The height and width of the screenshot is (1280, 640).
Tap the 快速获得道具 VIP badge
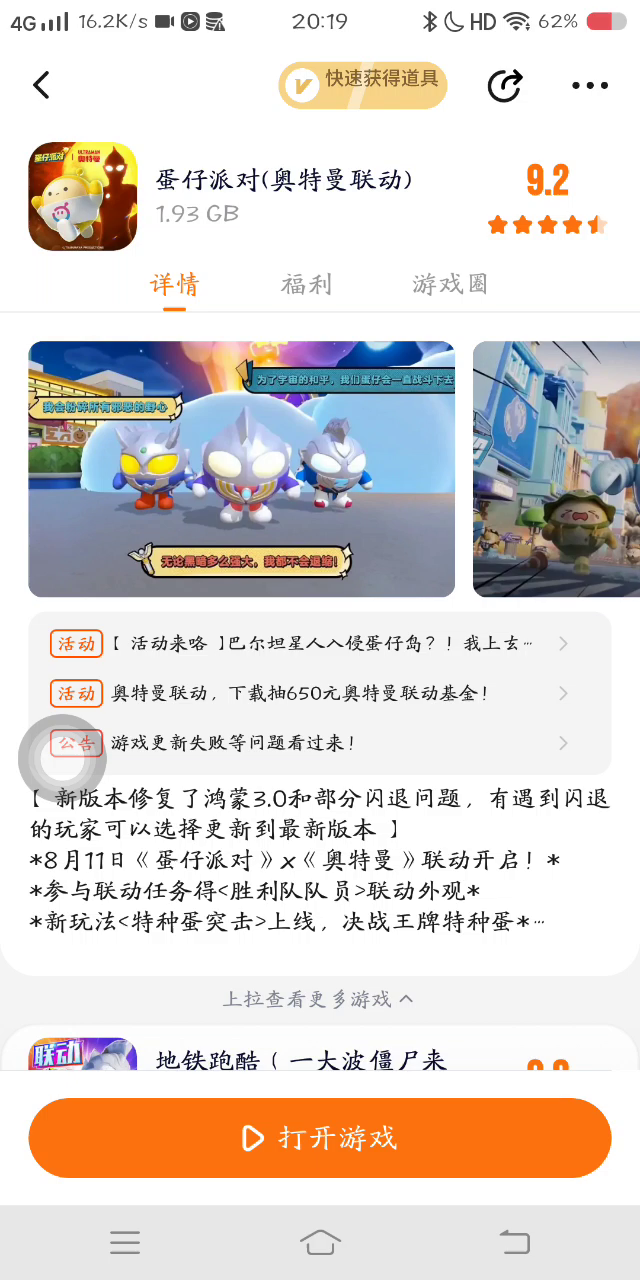pos(362,85)
